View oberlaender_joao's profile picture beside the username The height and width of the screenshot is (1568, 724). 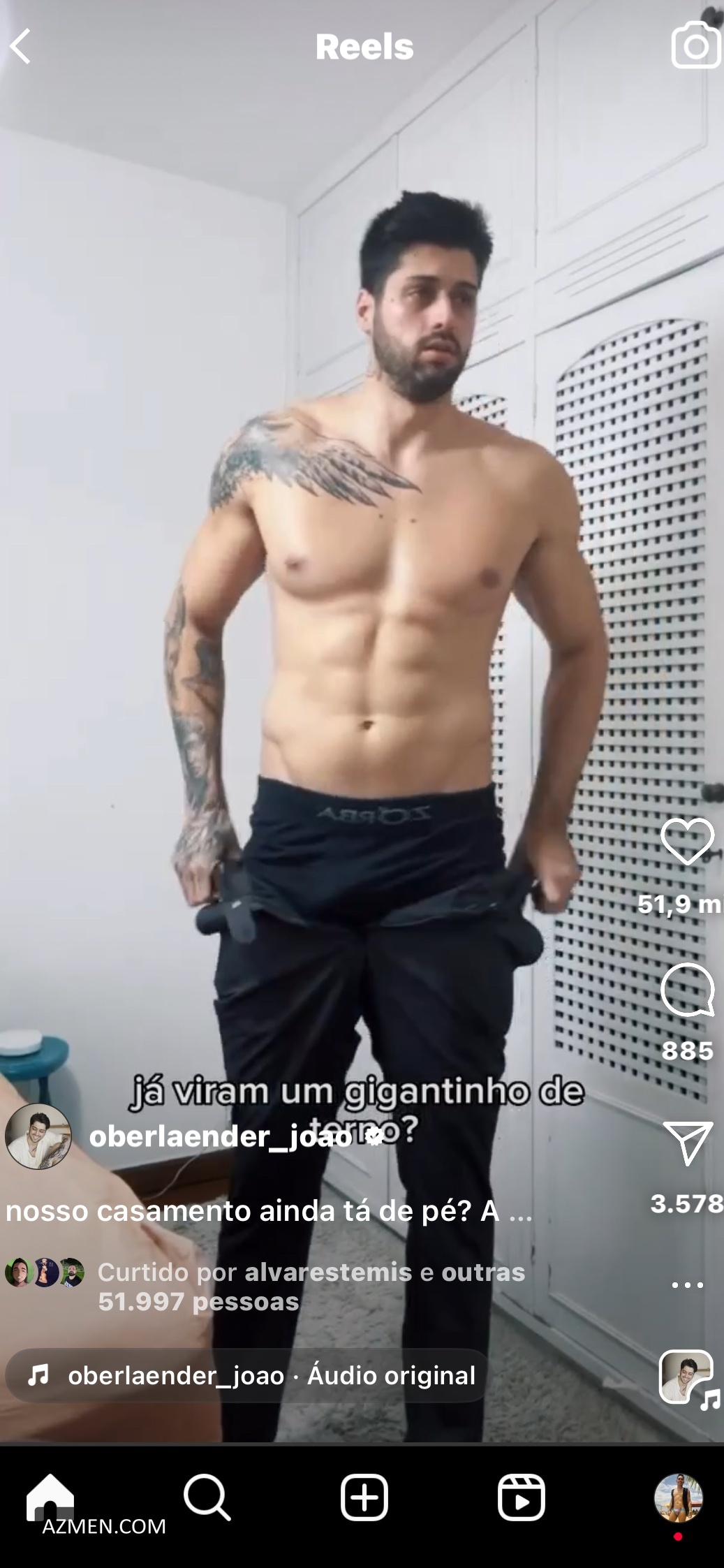38,1136
